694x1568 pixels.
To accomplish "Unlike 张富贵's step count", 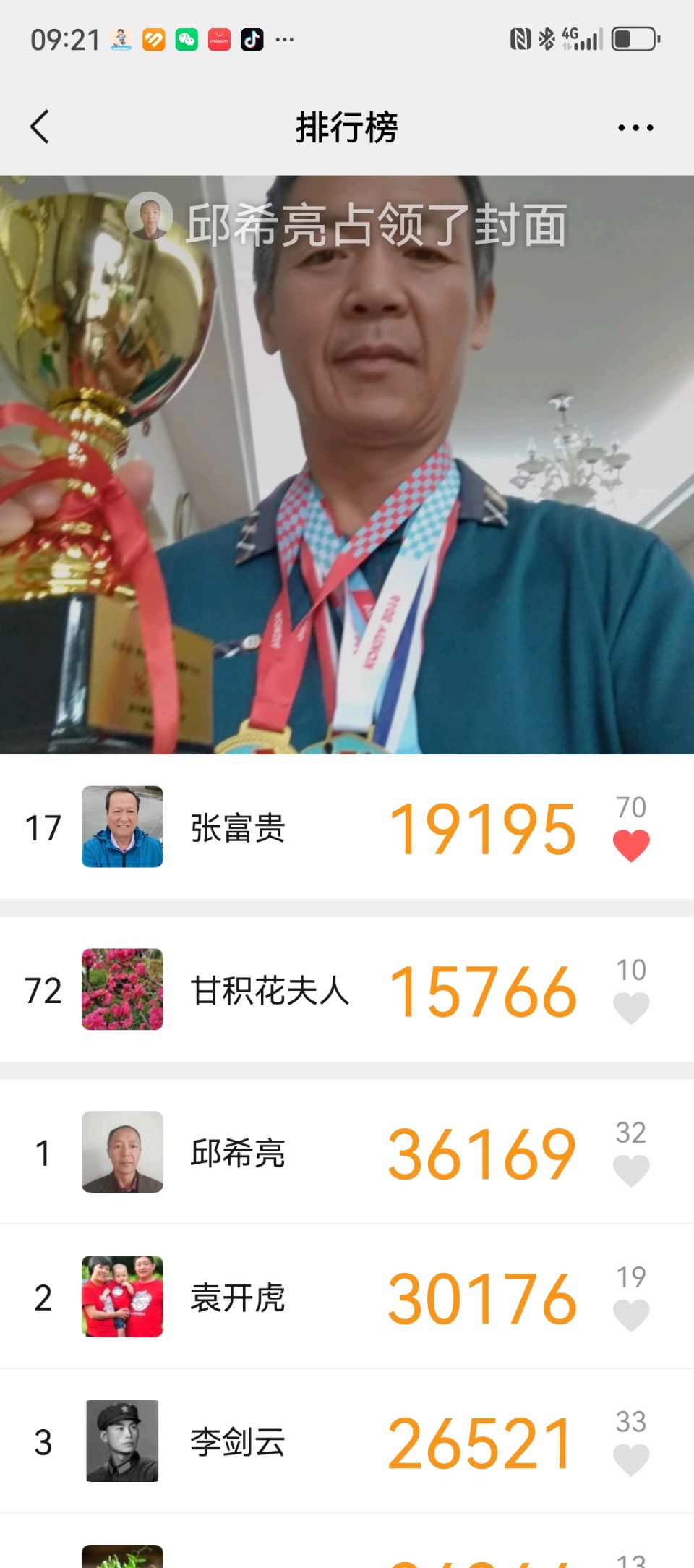I will click(x=630, y=845).
